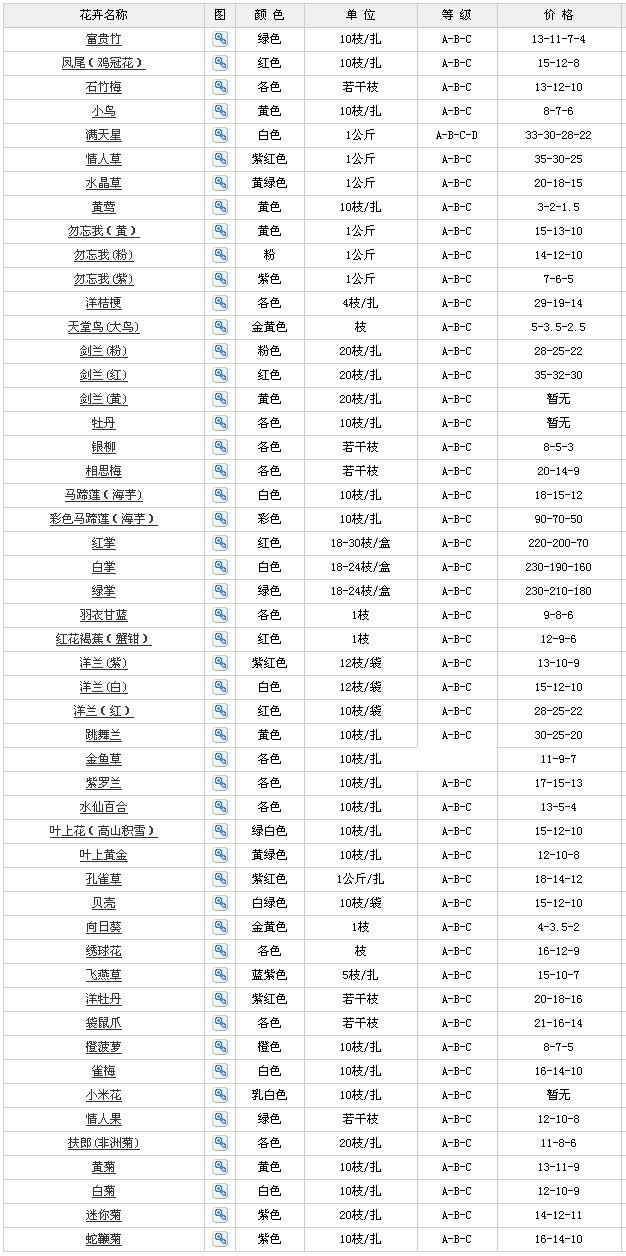This screenshot has height=1256, width=626.
Task: View the picture icon for 满天星
Action: pyautogui.click(x=220, y=135)
